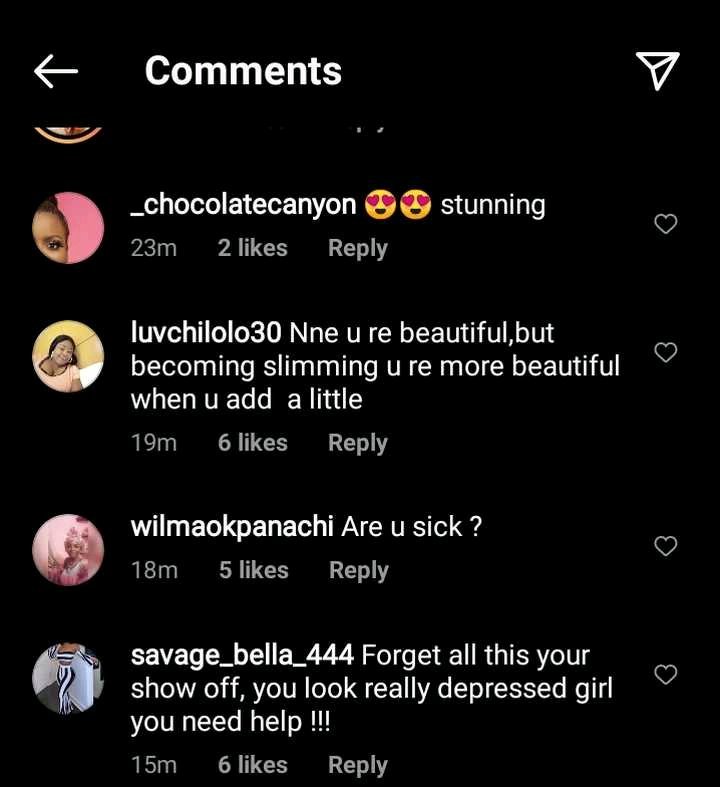Visit savage_bella_444's profile via username
The width and height of the screenshot is (720, 787).
pos(242,656)
